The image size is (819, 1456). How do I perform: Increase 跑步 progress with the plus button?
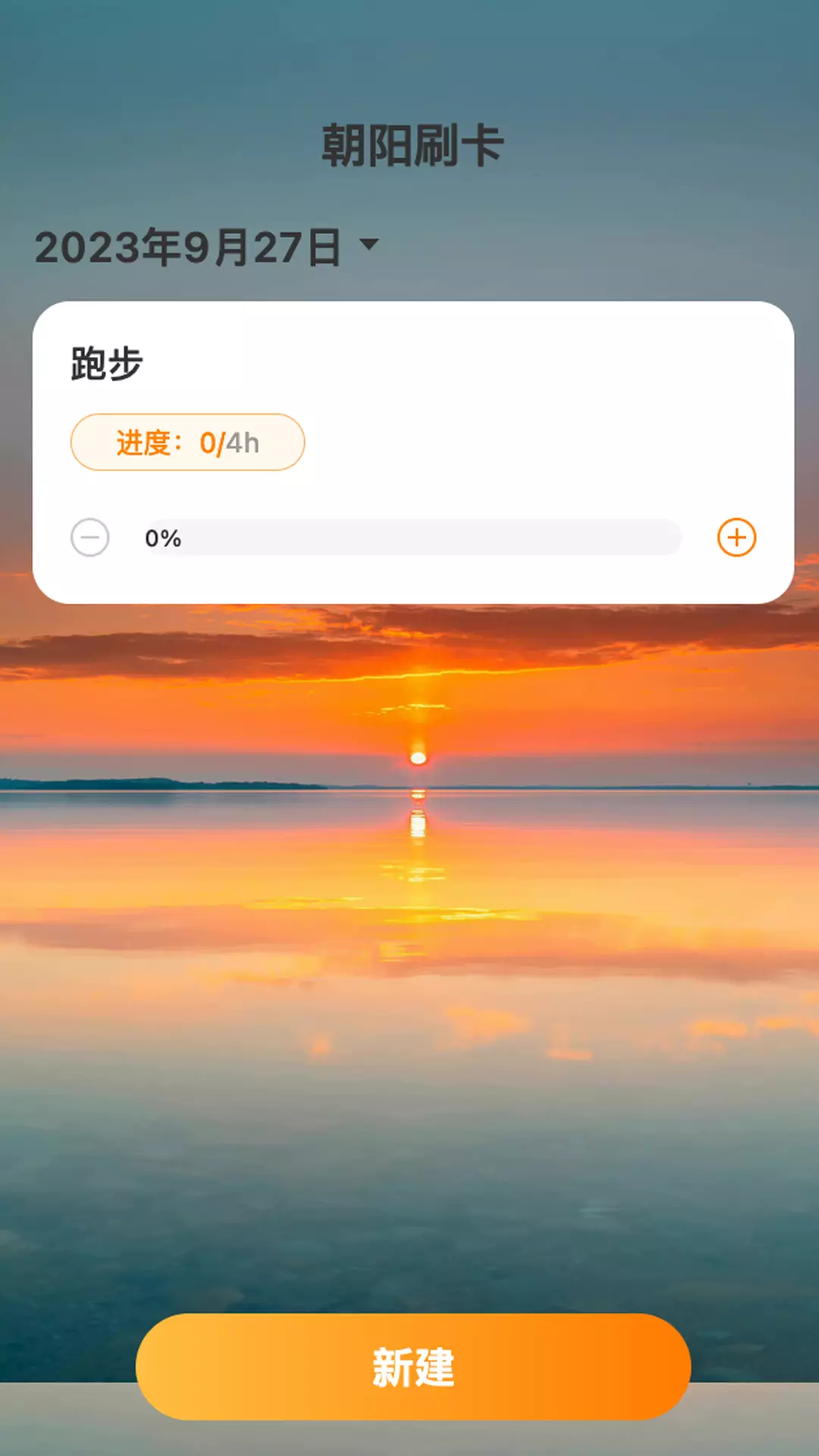tap(736, 538)
